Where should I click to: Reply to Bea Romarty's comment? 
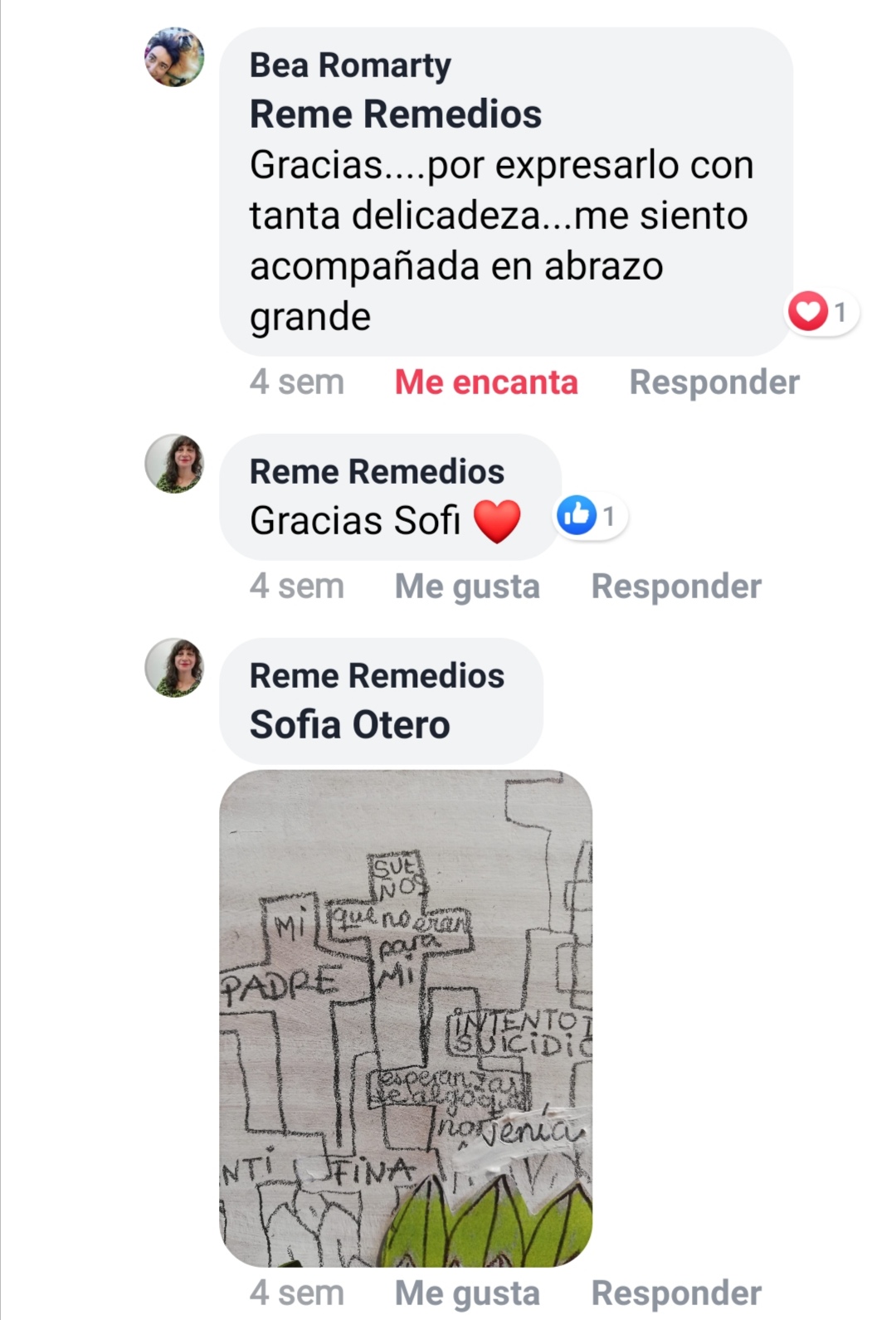713,382
